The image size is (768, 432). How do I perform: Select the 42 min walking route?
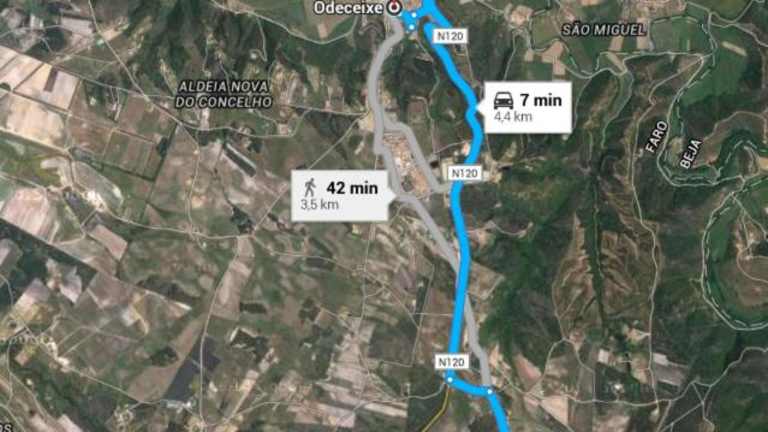point(338,194)
